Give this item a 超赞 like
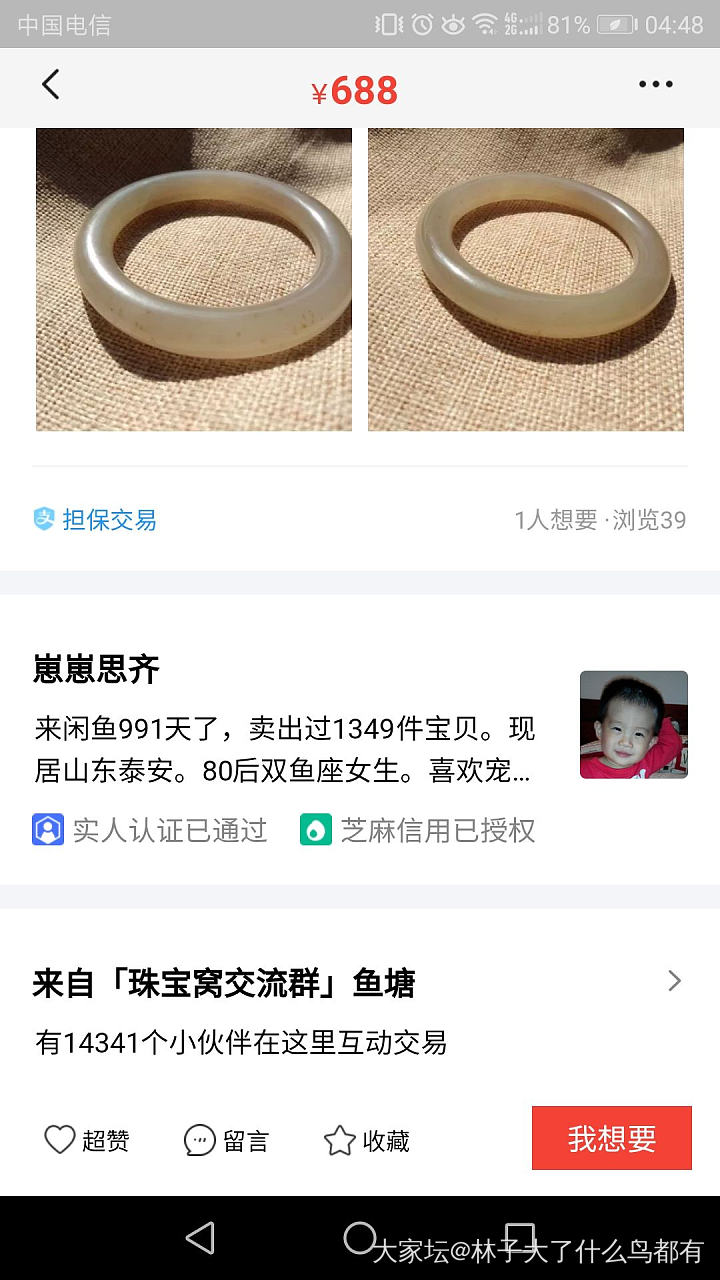The width and height of the screenshot is (720, 1280). (87, 1140)
